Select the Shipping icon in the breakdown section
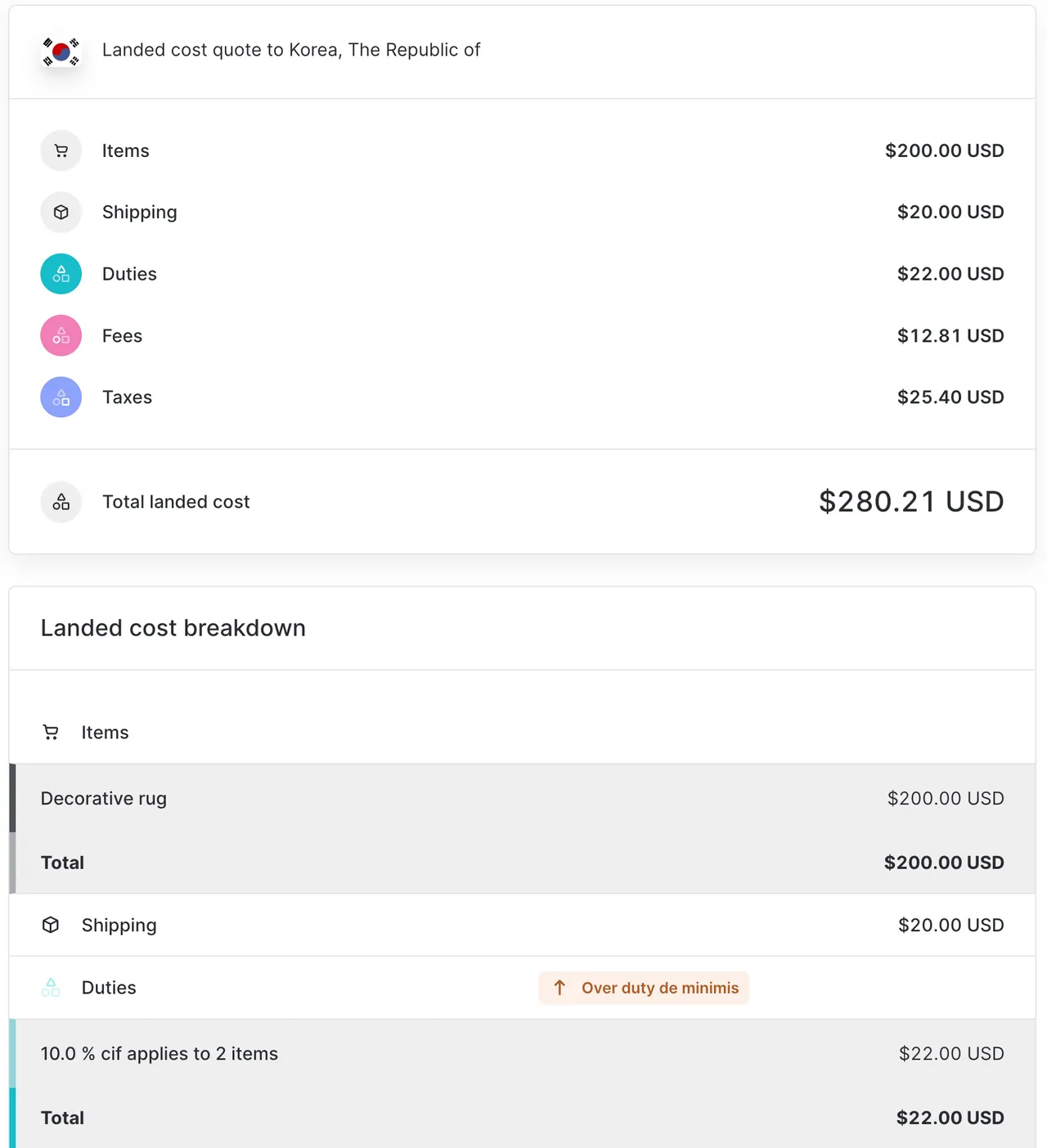Screen dimensions: 1047x1148 pos(51,925)
